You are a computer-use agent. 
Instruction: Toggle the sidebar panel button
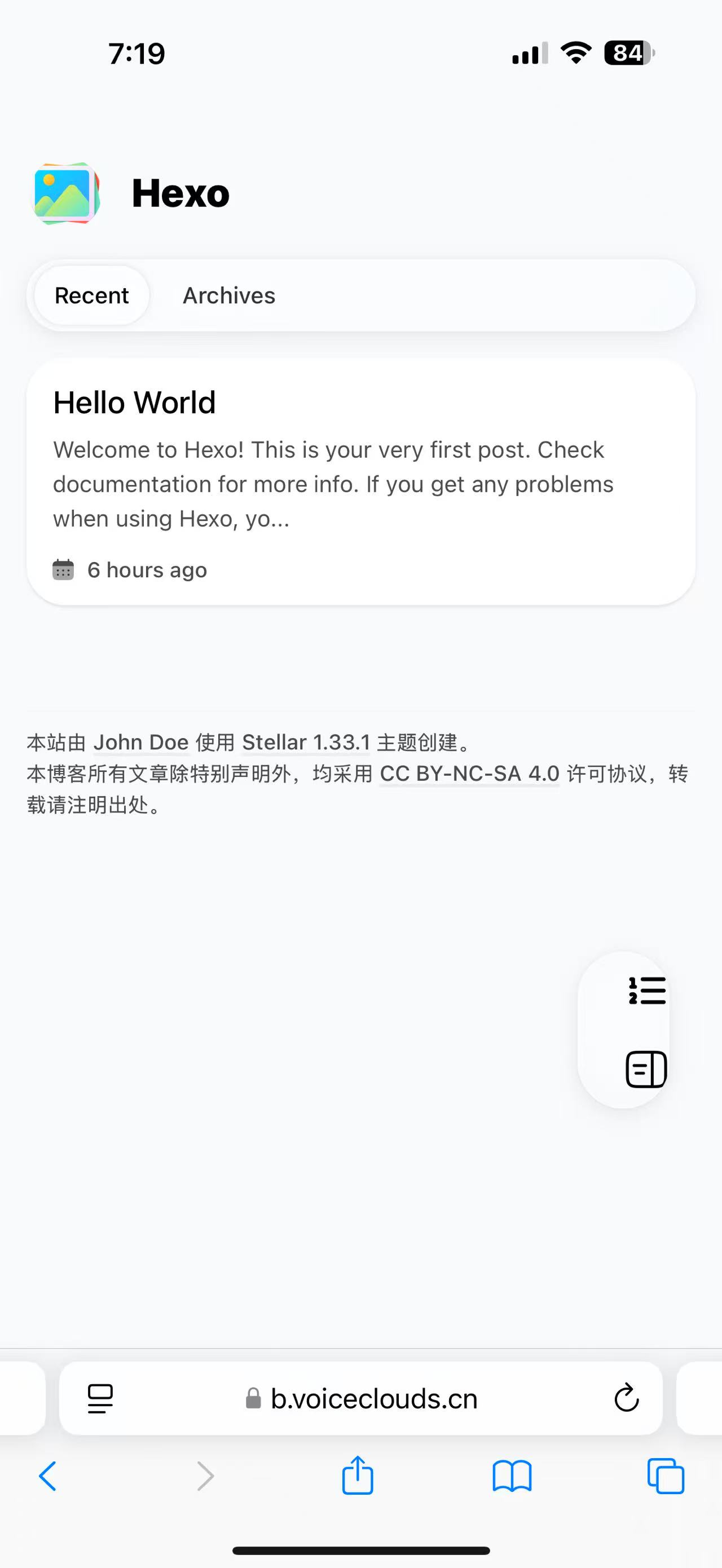(646, 1070)
